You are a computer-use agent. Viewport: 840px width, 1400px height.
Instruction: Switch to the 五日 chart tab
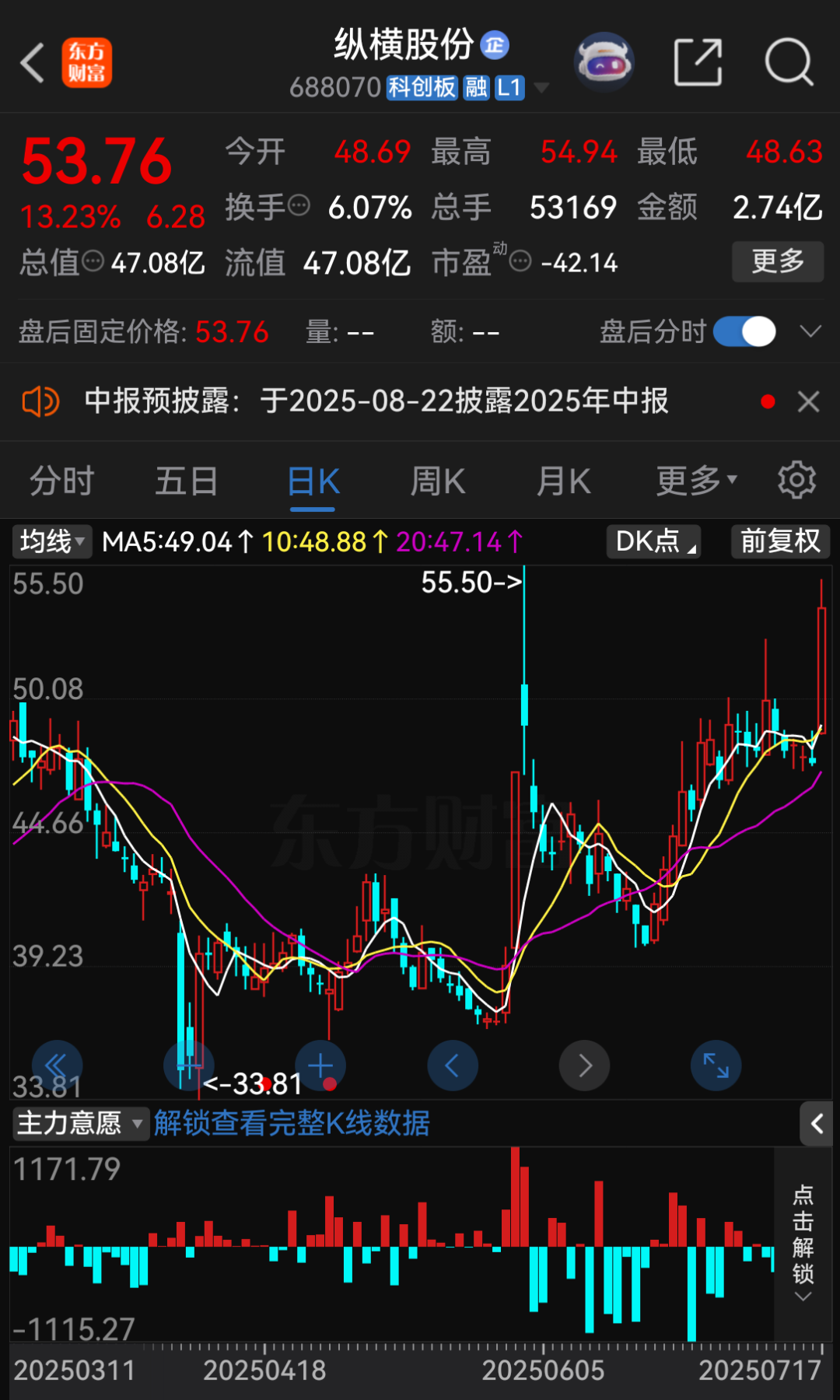[x=187, y=481]
